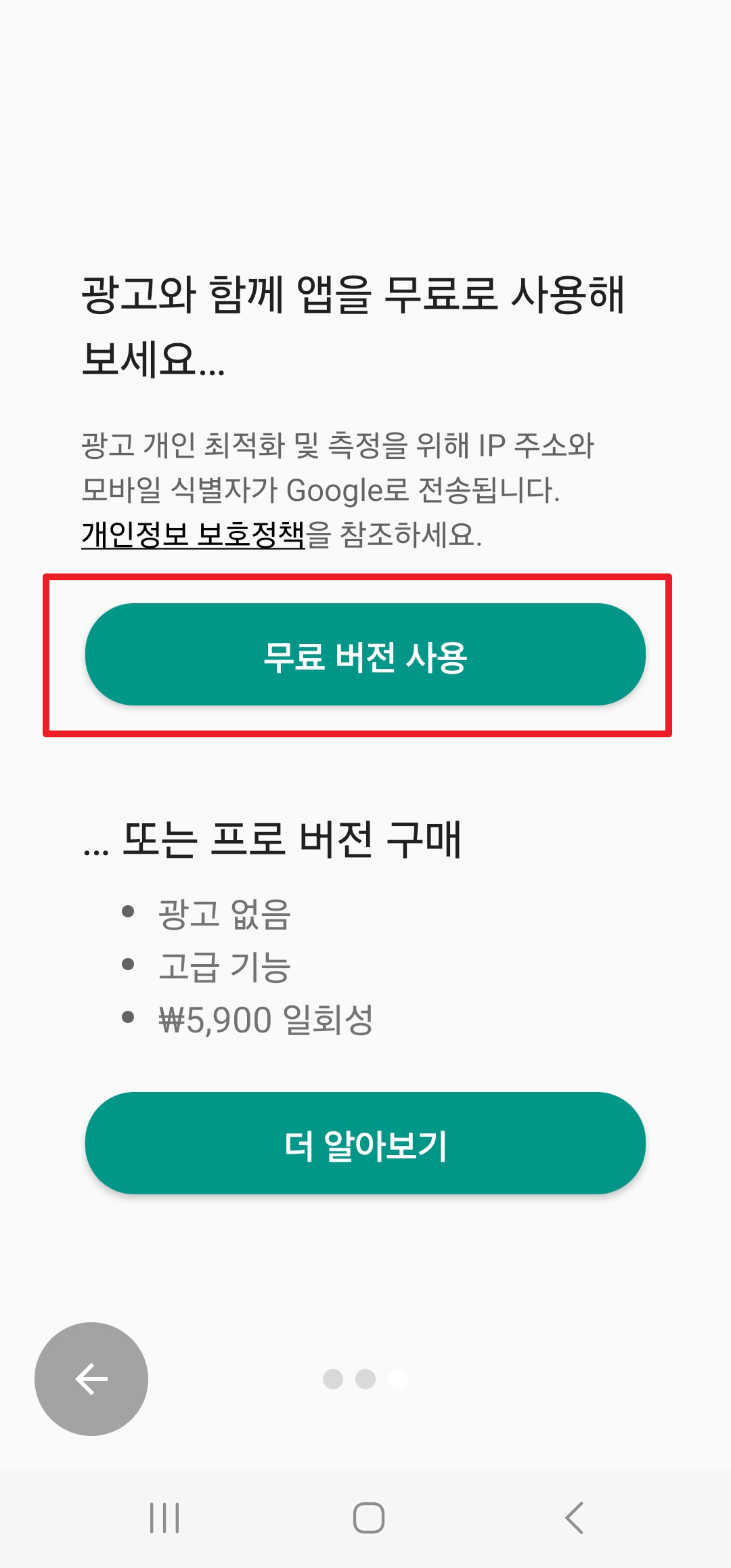This screenshot has height=1568, width=731.
Task: Open the 개인정보 보호정책 link
Action: 192,532
